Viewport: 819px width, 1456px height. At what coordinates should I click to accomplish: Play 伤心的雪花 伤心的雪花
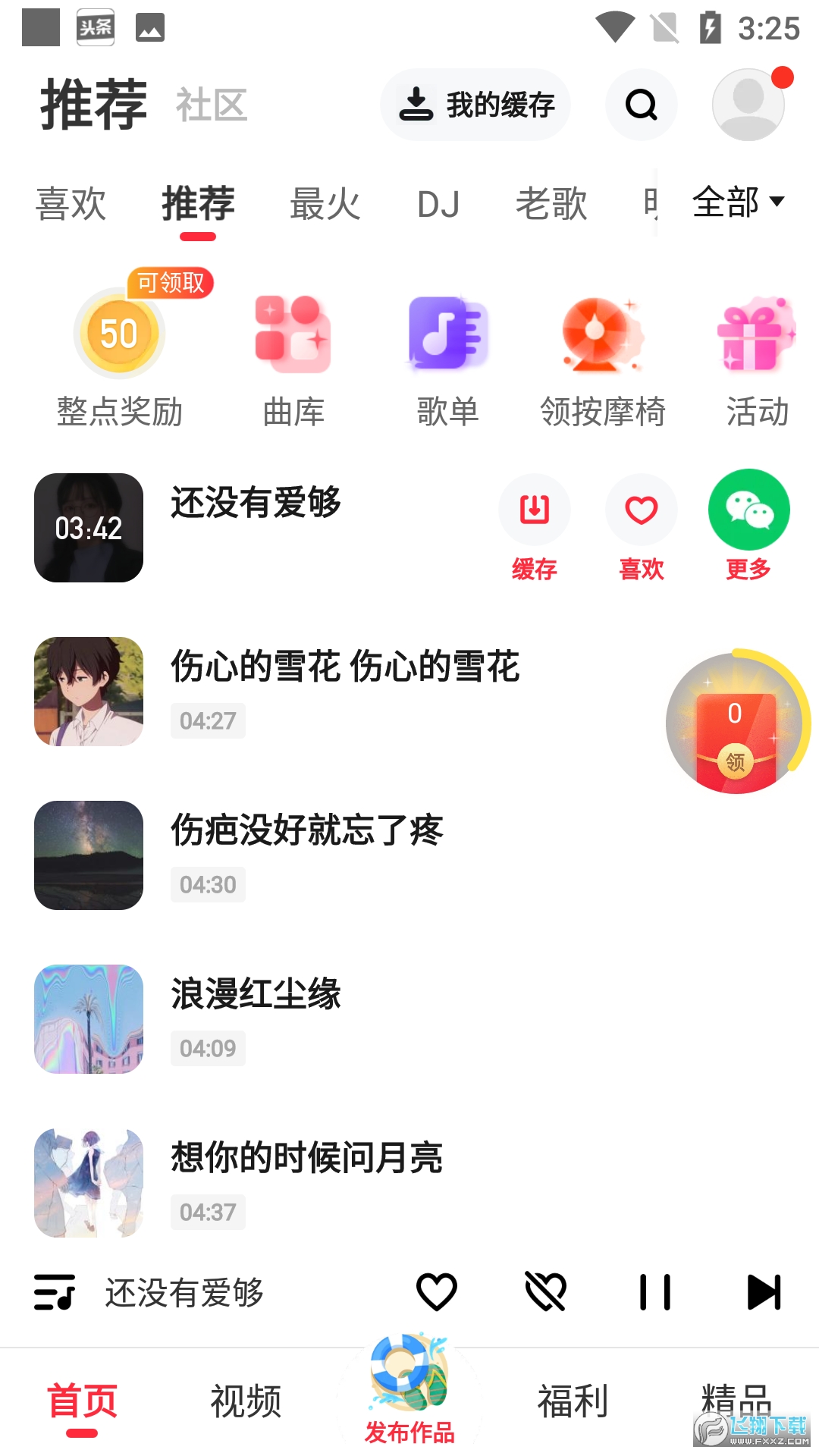click(x=345, y=667)
